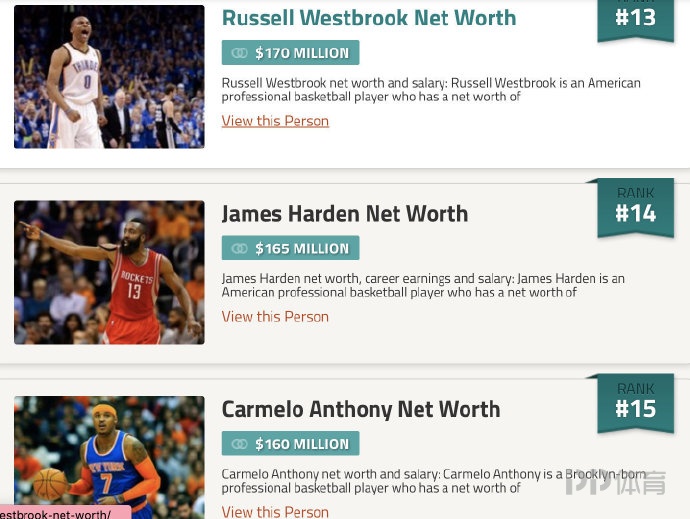Open Russell Westbrook Net Worth title
The height and width of the screenshot is (519, 690).
click(x=368, y=18)
